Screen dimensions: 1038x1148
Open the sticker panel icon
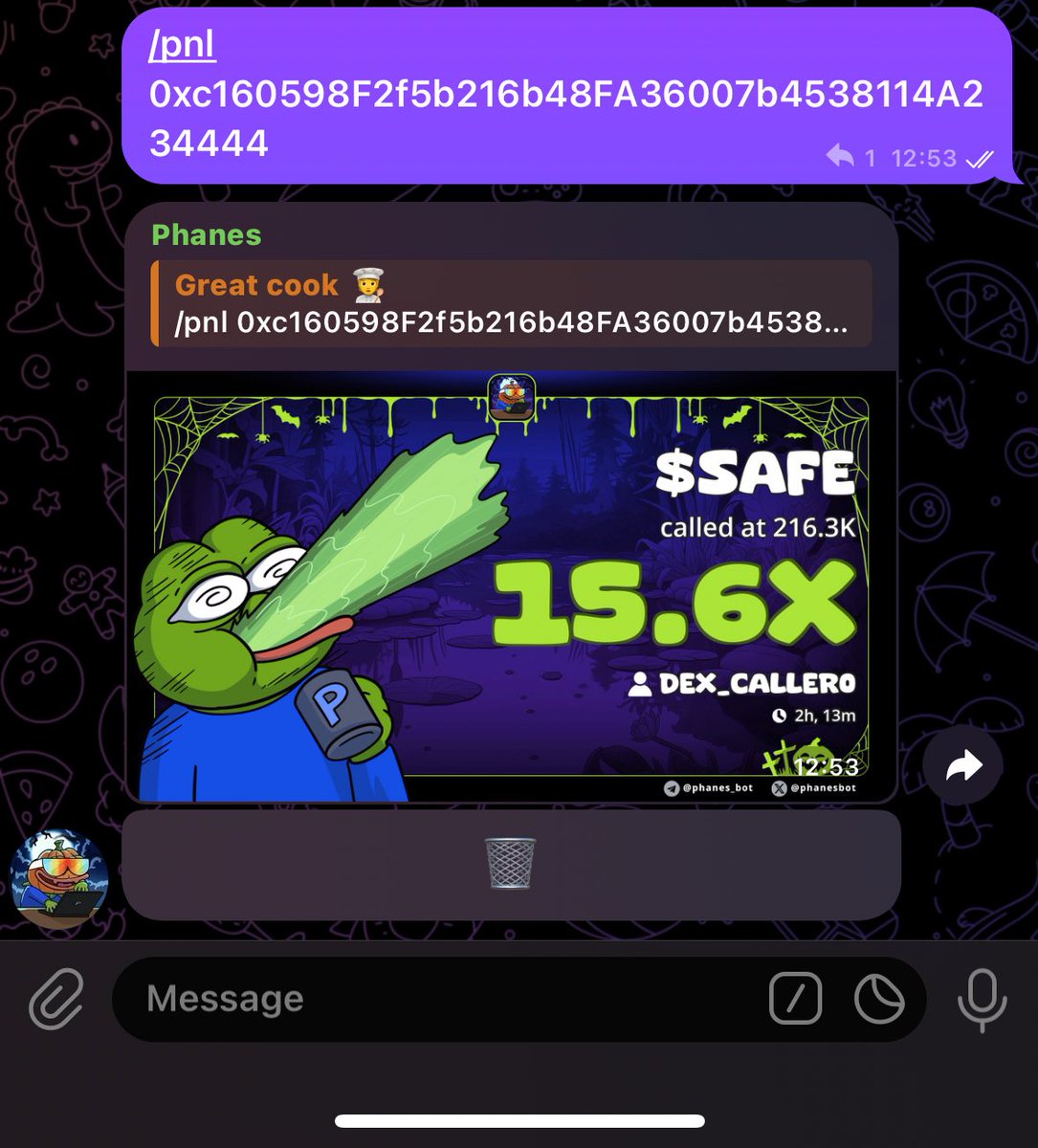click(x=878, y=999)
